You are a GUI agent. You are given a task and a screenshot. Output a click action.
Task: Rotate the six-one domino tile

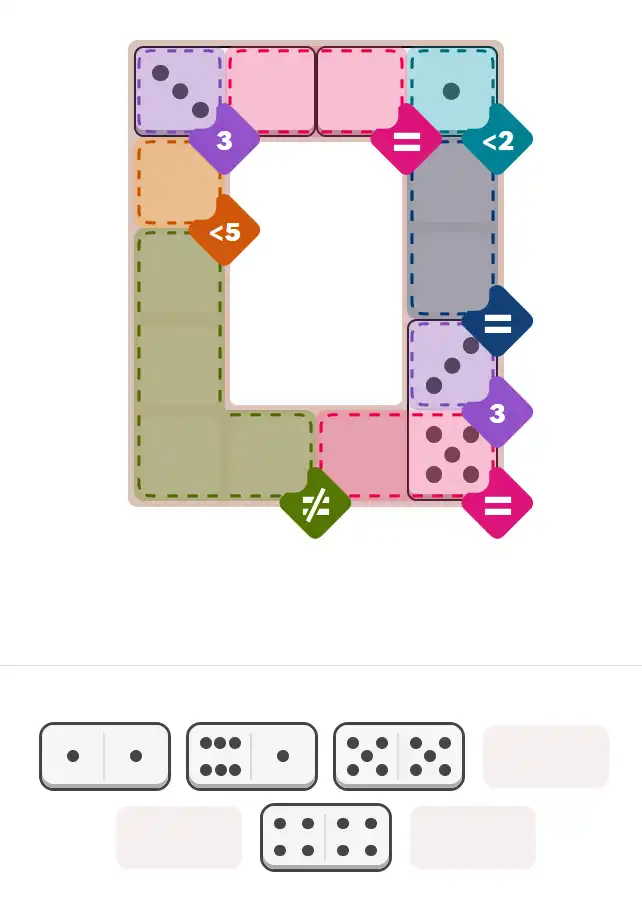tap(252, 756)
